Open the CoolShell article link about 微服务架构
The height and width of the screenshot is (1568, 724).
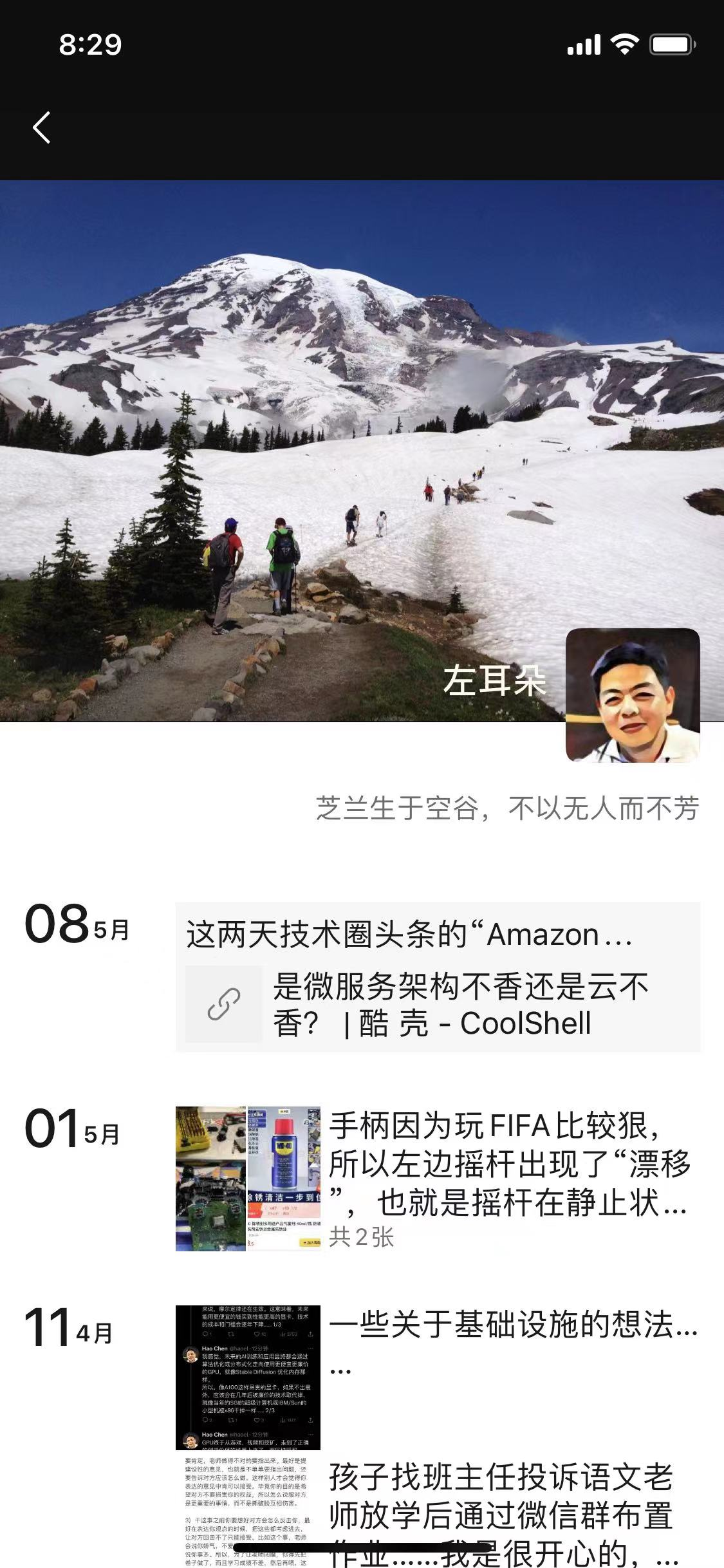438,1004
